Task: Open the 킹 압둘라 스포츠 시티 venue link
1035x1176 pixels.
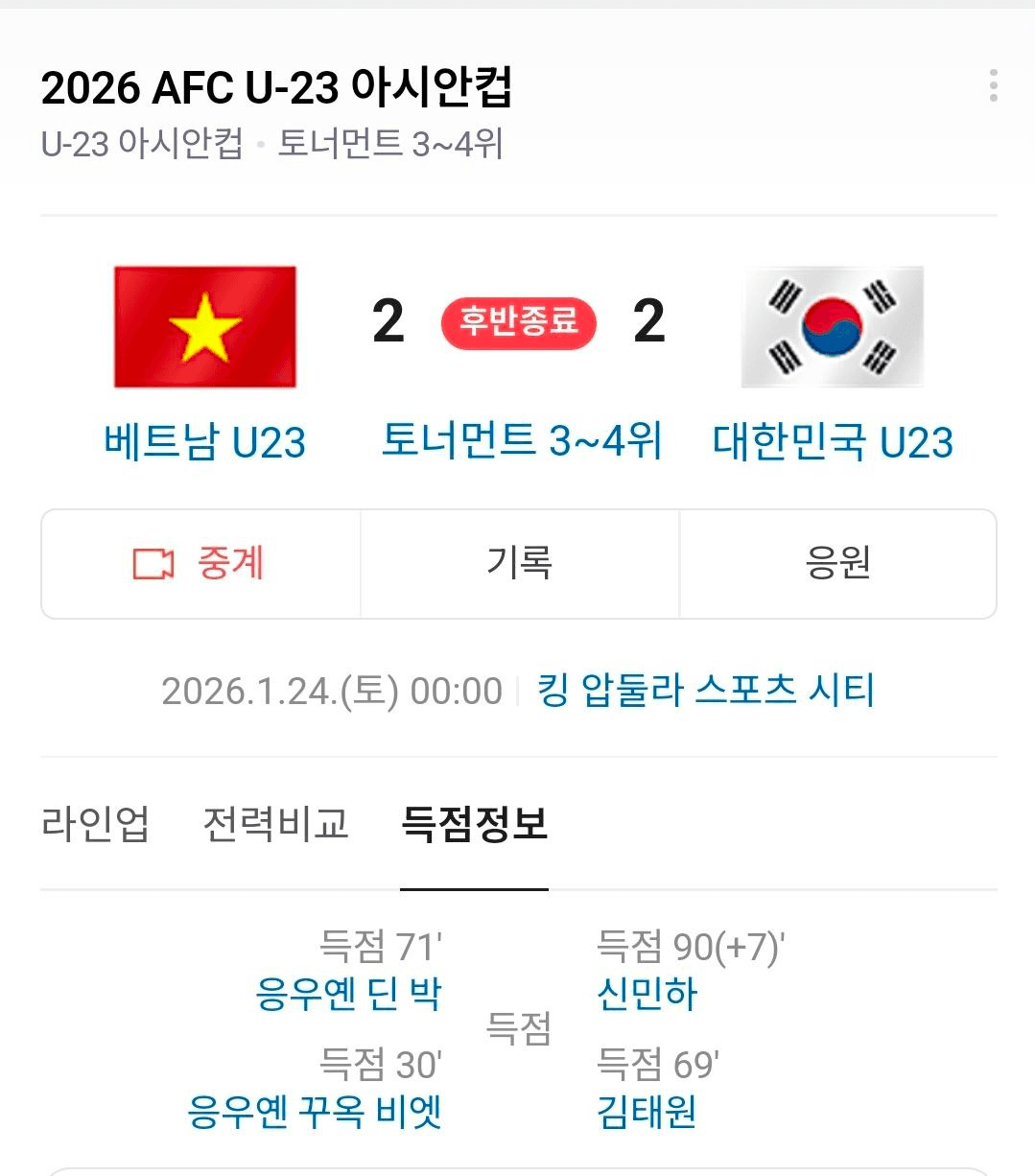Action: point(705,690)
